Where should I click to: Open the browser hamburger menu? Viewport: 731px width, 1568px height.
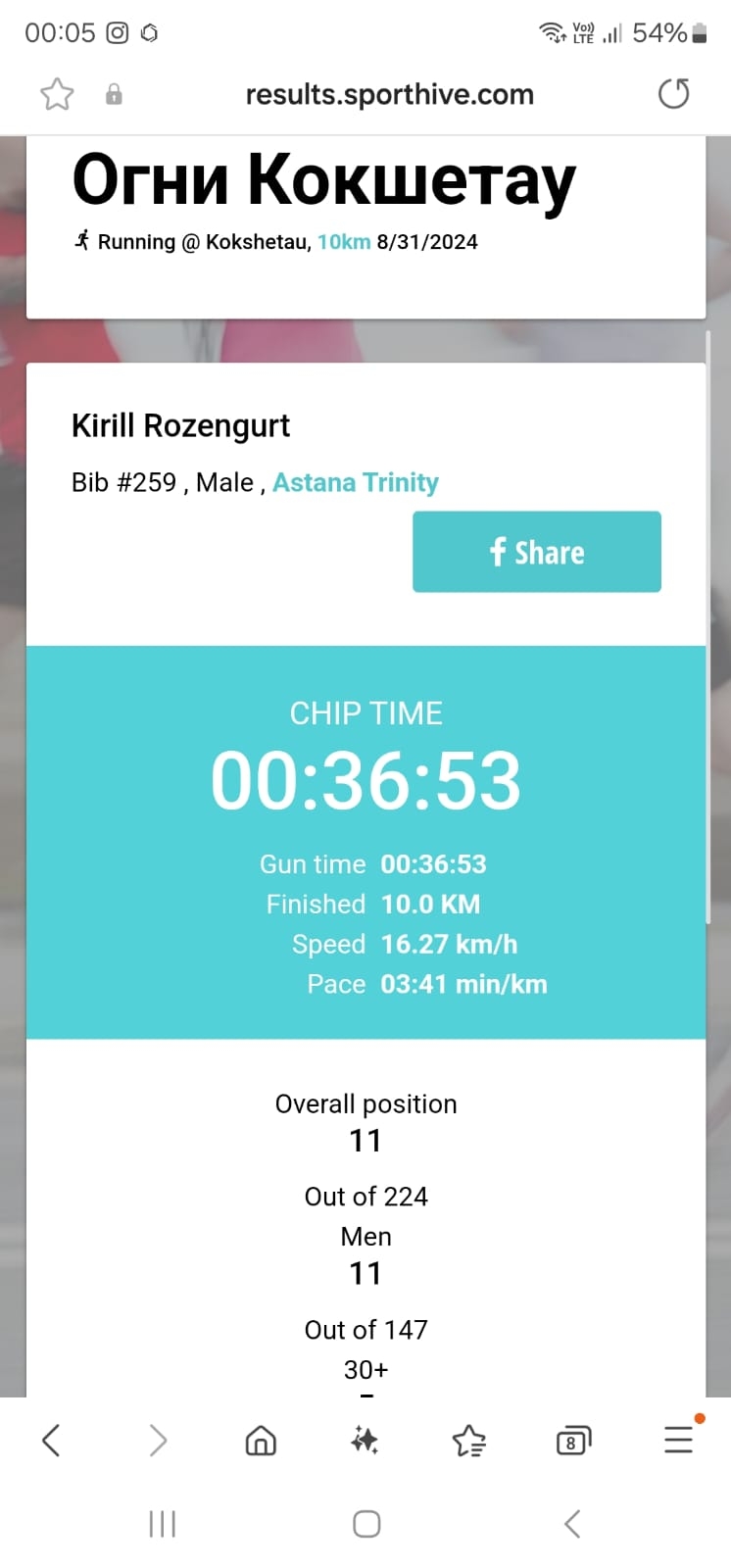point(678,1439)
